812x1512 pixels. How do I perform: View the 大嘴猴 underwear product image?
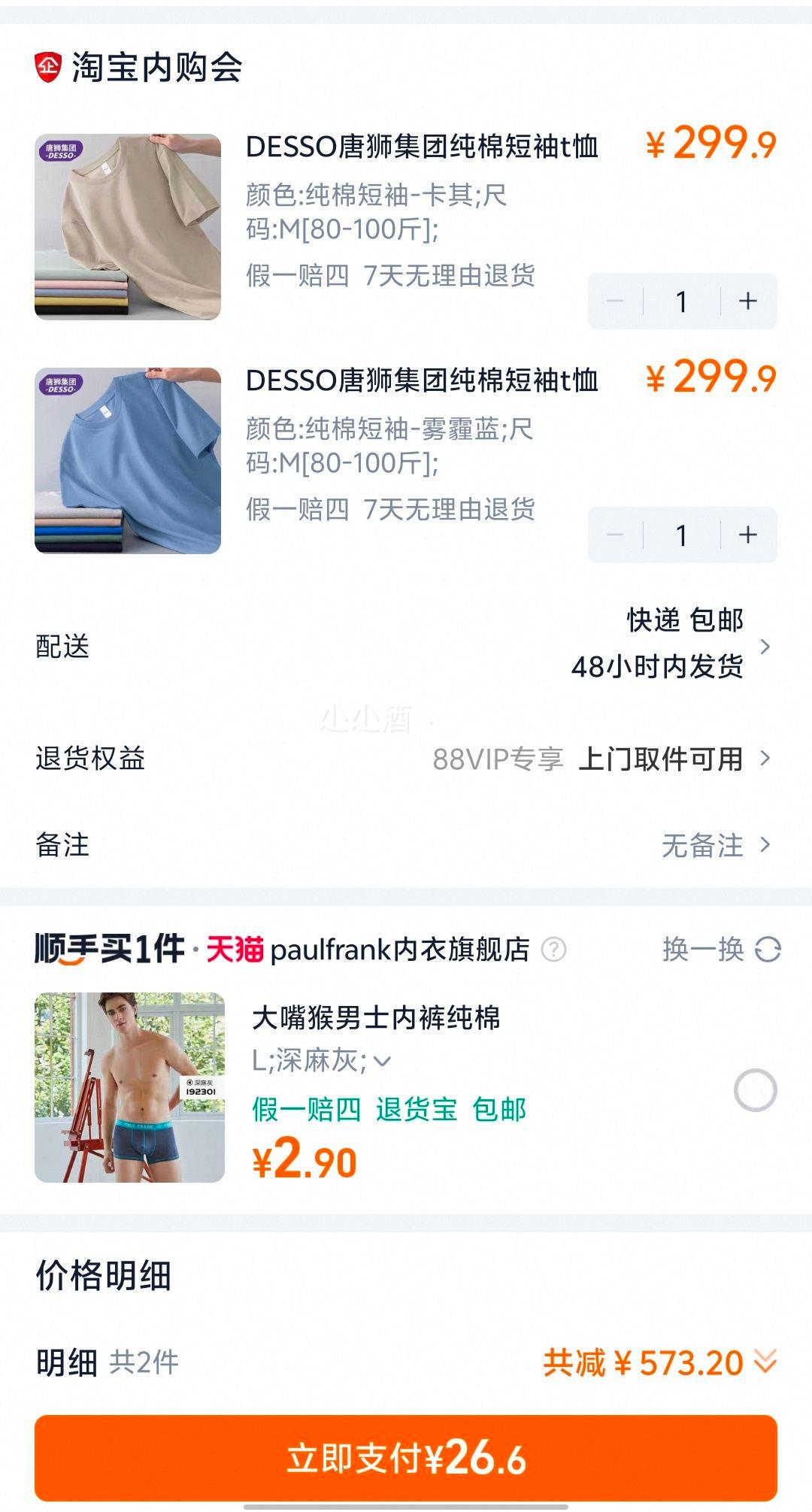point(129,1087)
